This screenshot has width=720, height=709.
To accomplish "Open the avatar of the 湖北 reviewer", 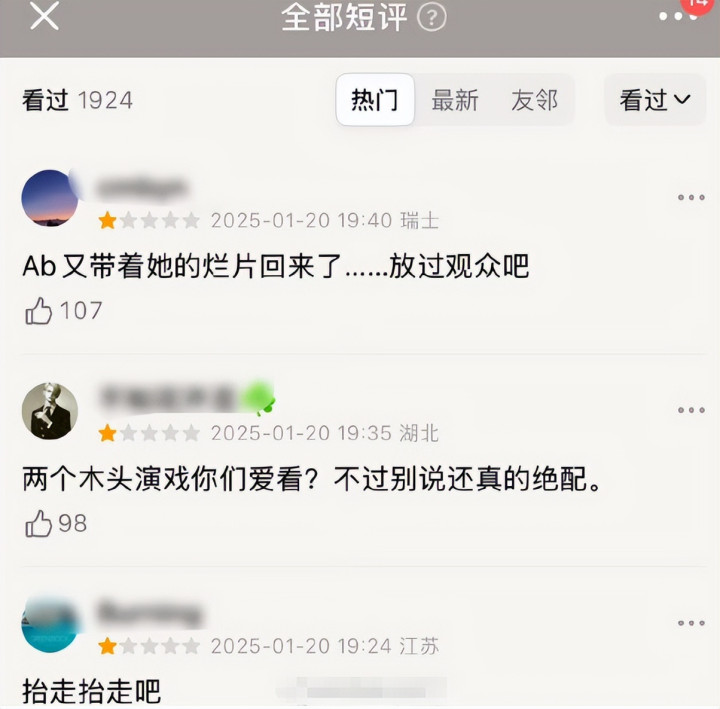I will [x=49, y=410].
